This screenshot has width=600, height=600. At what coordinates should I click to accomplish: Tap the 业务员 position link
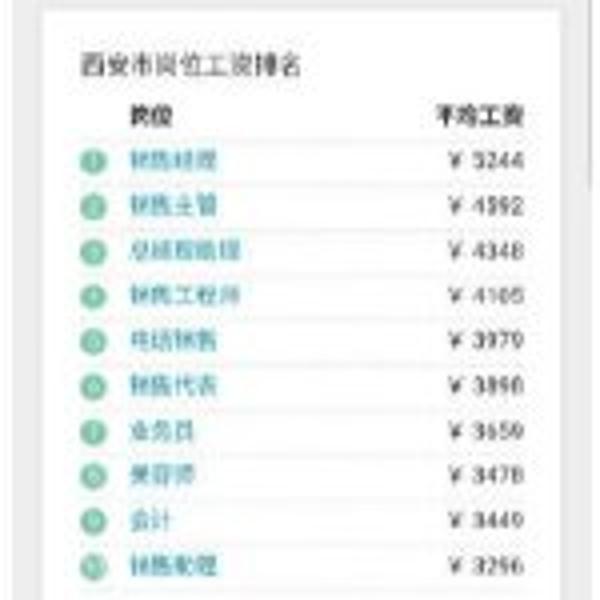pos(162,431)
